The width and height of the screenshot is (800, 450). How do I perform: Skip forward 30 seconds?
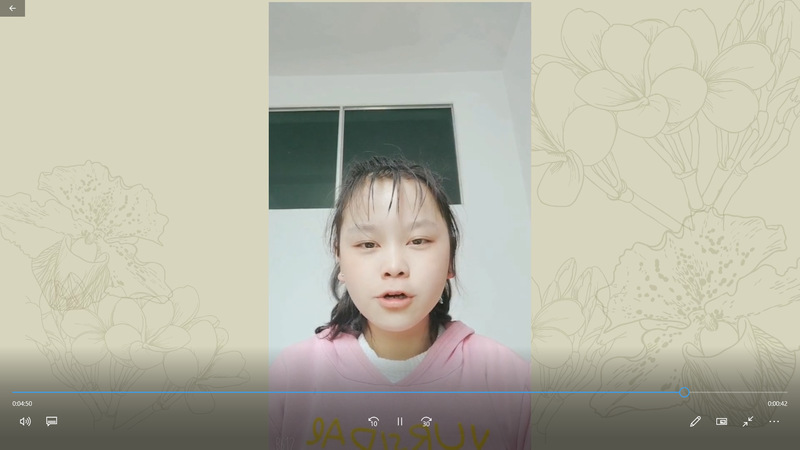(x=426, y=422)
